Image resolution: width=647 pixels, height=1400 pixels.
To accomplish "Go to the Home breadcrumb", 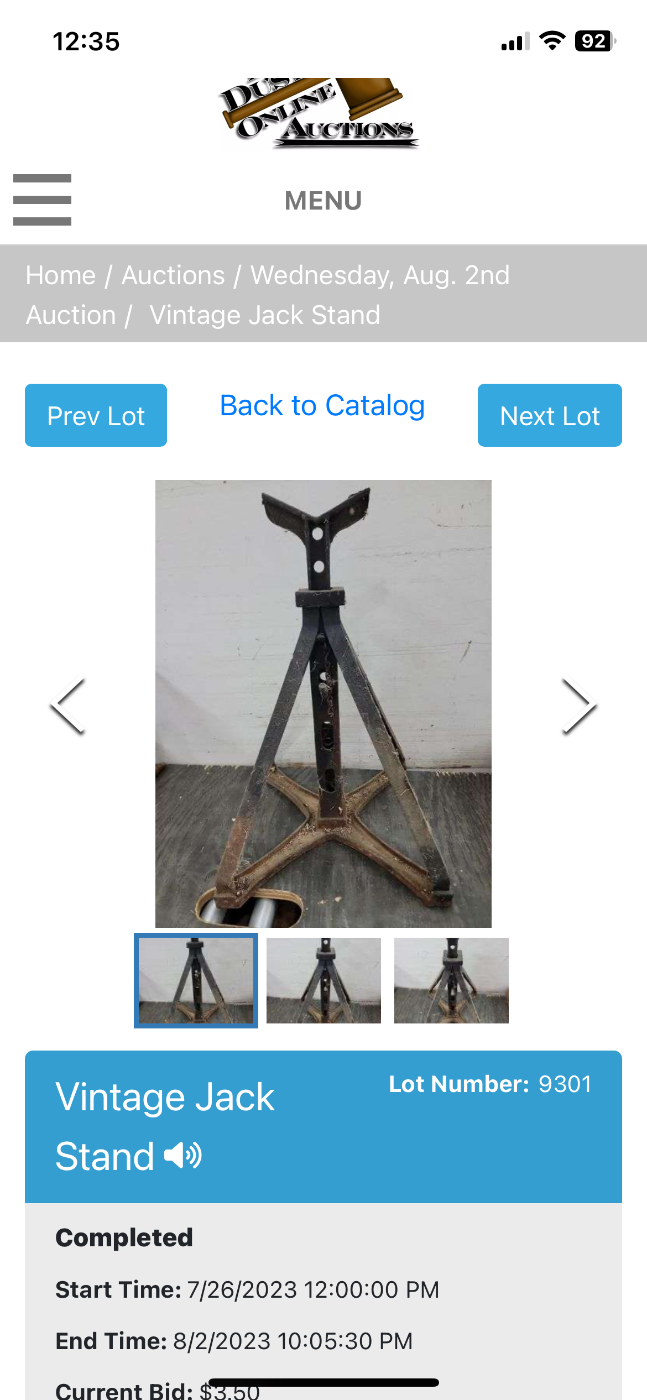I will coord(60,275).
